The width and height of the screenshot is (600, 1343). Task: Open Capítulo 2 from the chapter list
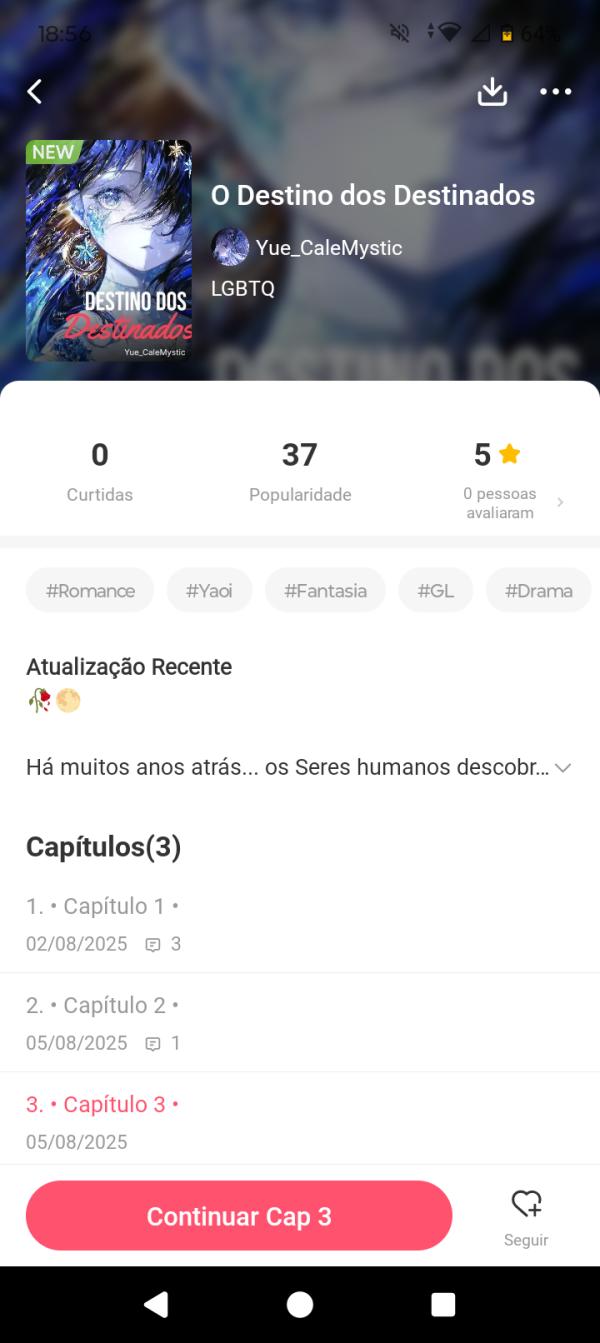click(x=102, y=1022)
